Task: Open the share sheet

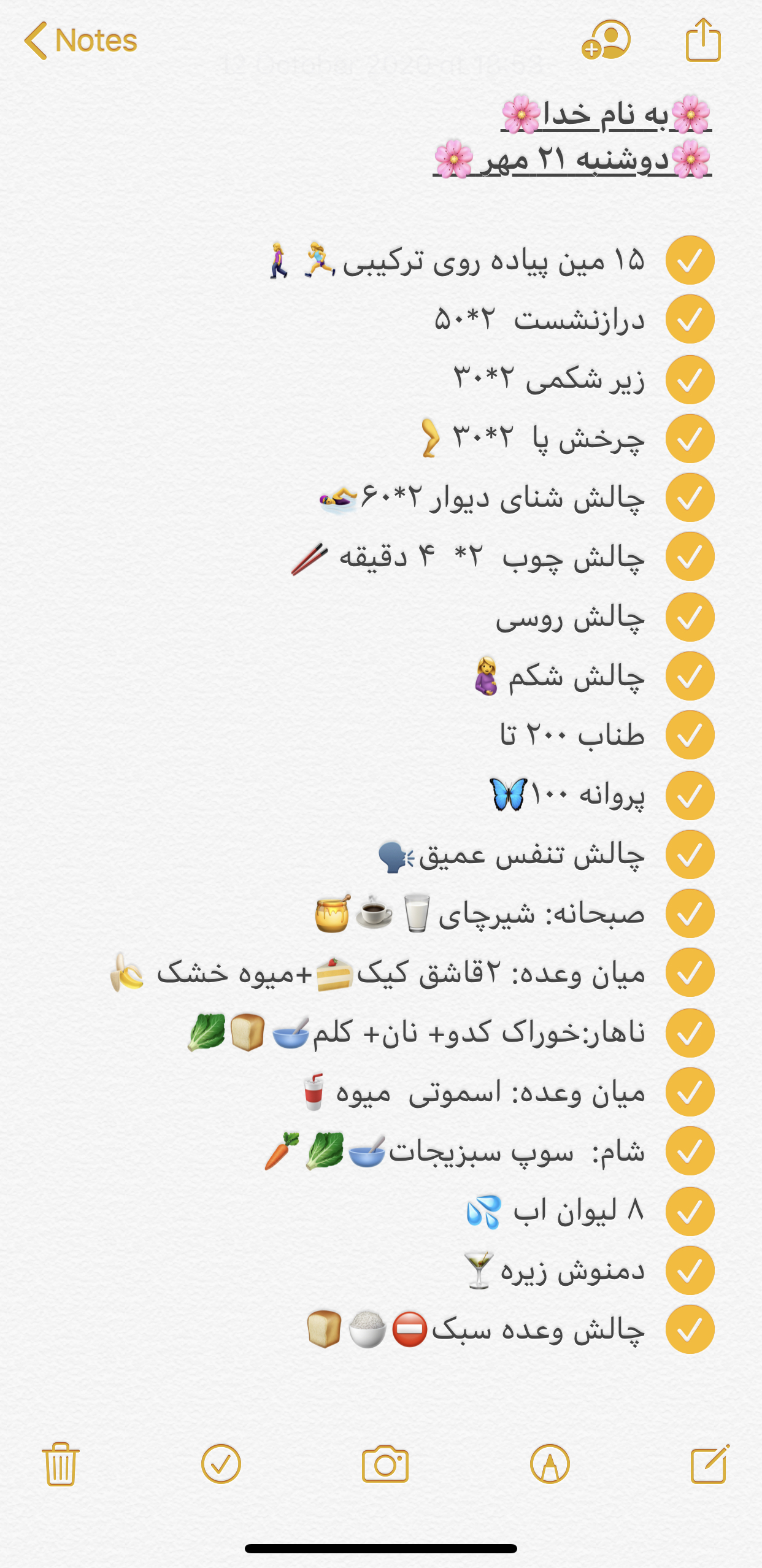Action: coord(702,41)
